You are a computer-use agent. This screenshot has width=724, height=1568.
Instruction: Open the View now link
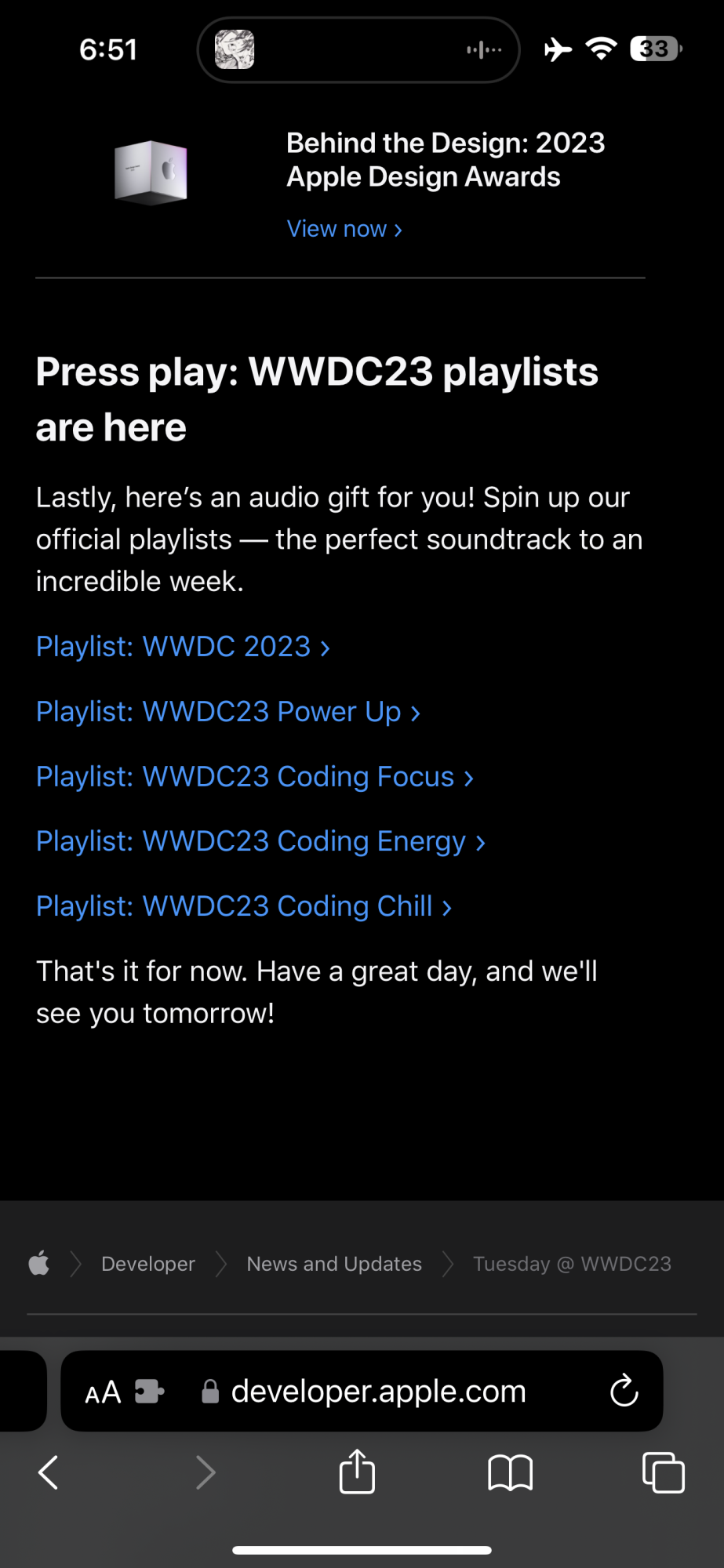pos(344,229)
